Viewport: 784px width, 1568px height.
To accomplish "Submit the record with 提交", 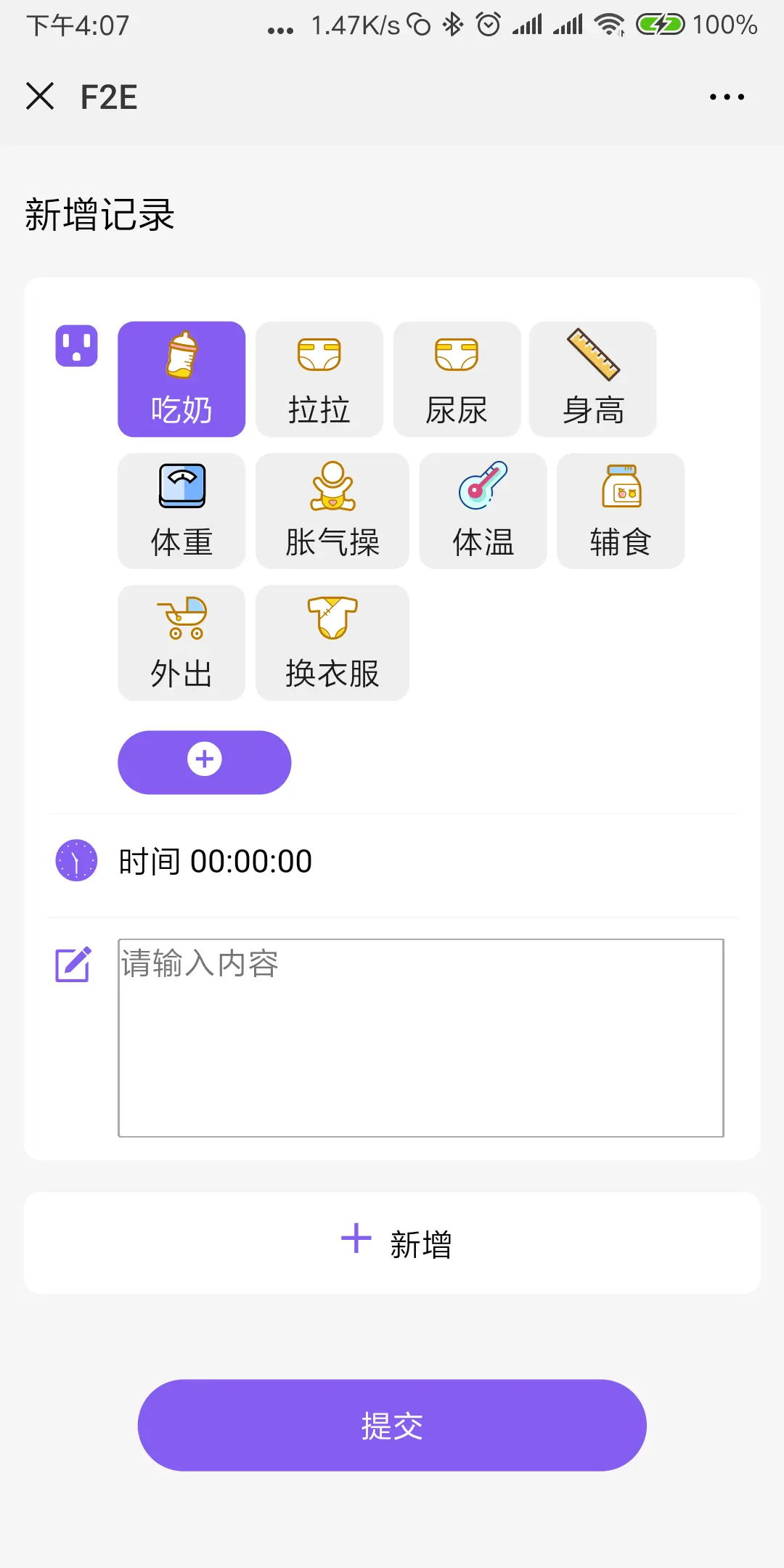I will click(392, 1425).
